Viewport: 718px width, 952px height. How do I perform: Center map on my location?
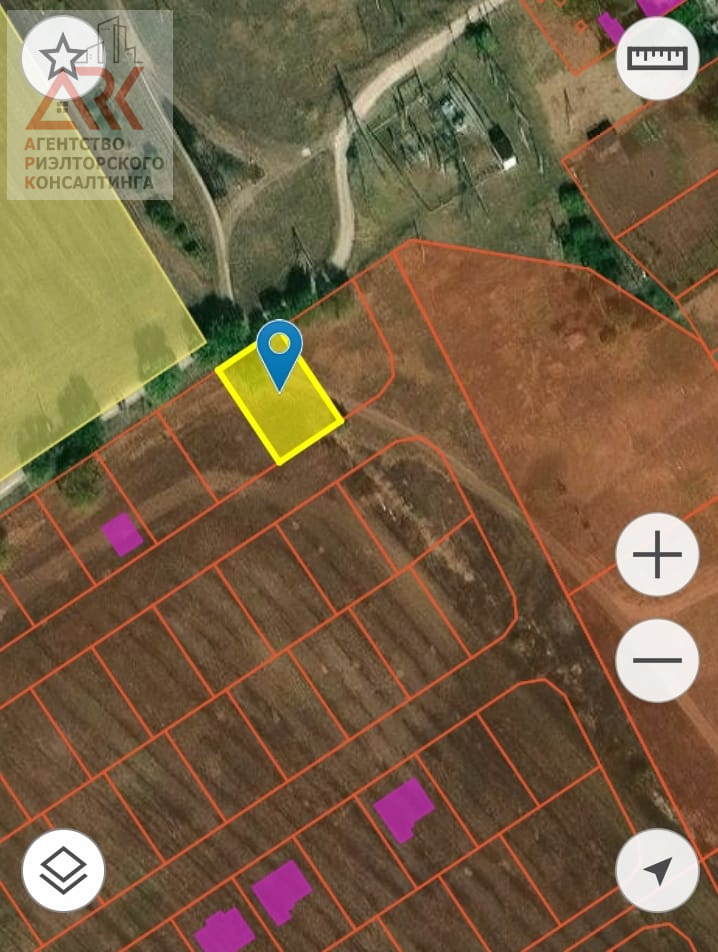[657, 869]
